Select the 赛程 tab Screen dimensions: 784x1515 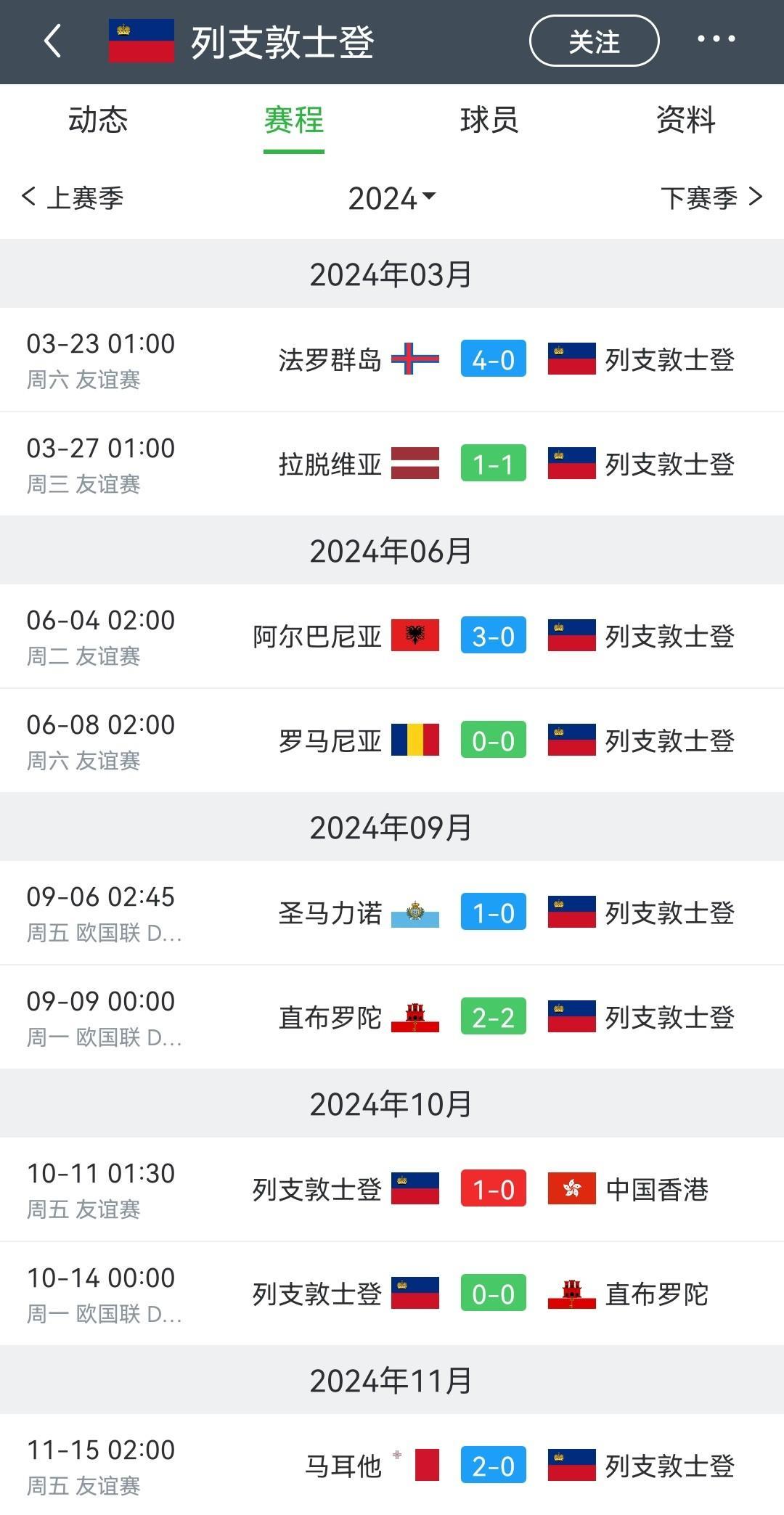click(x=293, y=121)
